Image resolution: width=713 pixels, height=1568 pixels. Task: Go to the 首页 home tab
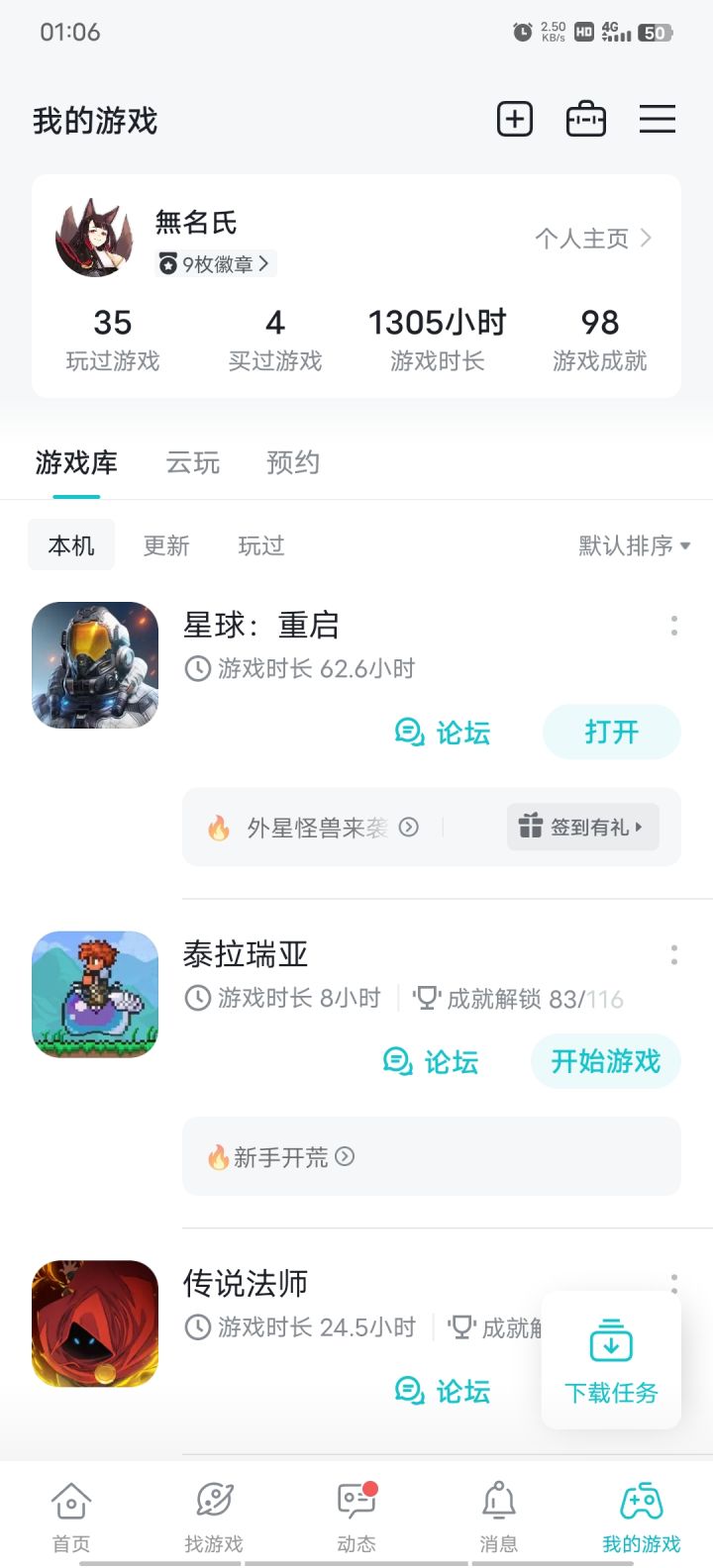[x=71, y=1517]
